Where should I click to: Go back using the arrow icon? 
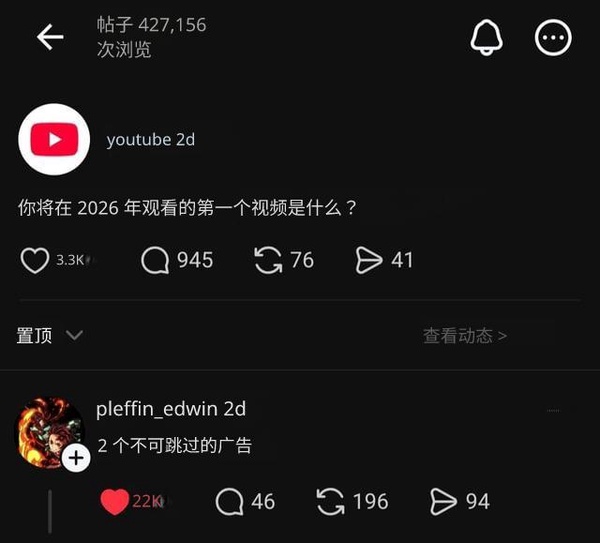[50, 38]
